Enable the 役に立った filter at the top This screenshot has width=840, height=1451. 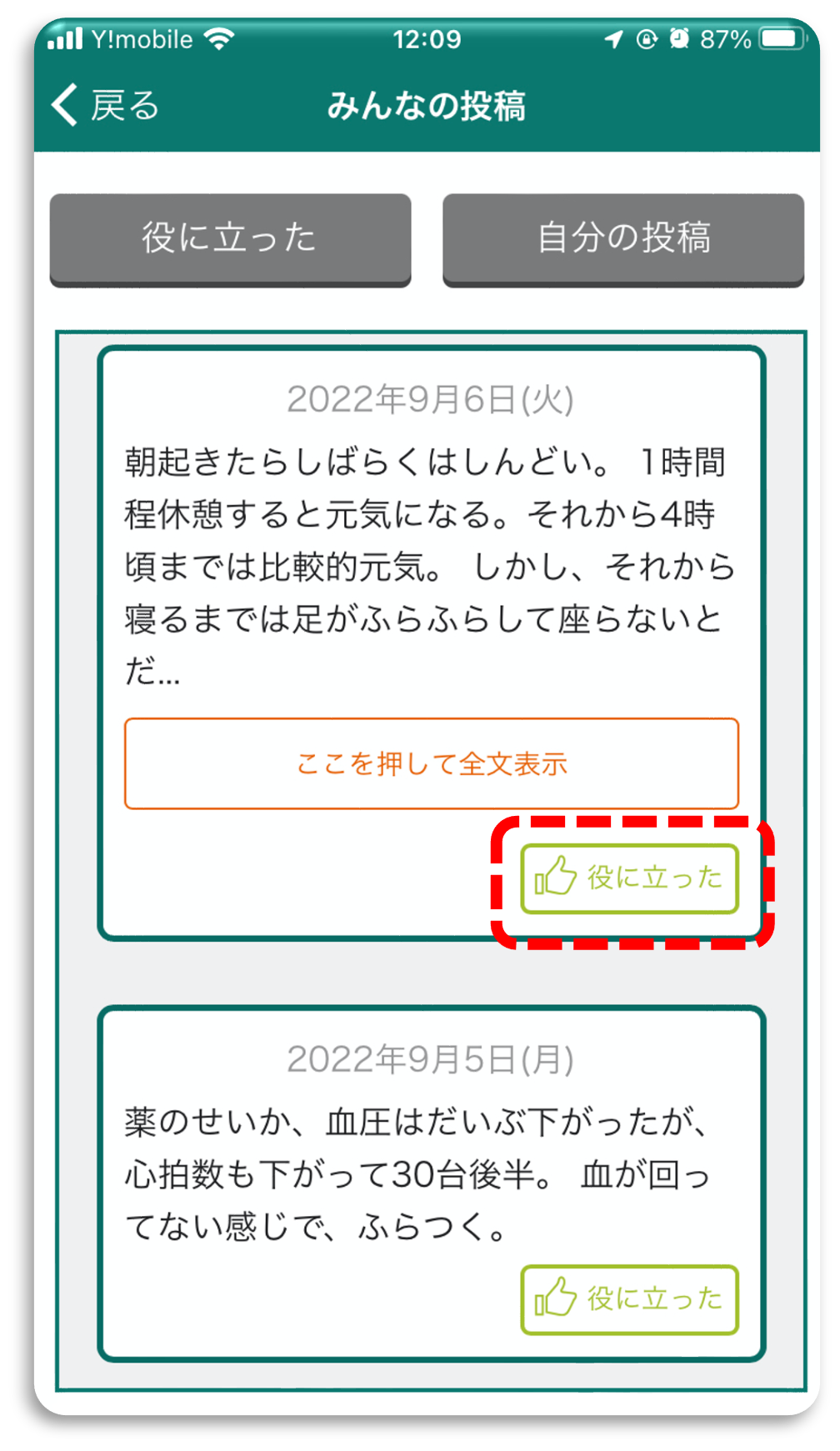231,239
